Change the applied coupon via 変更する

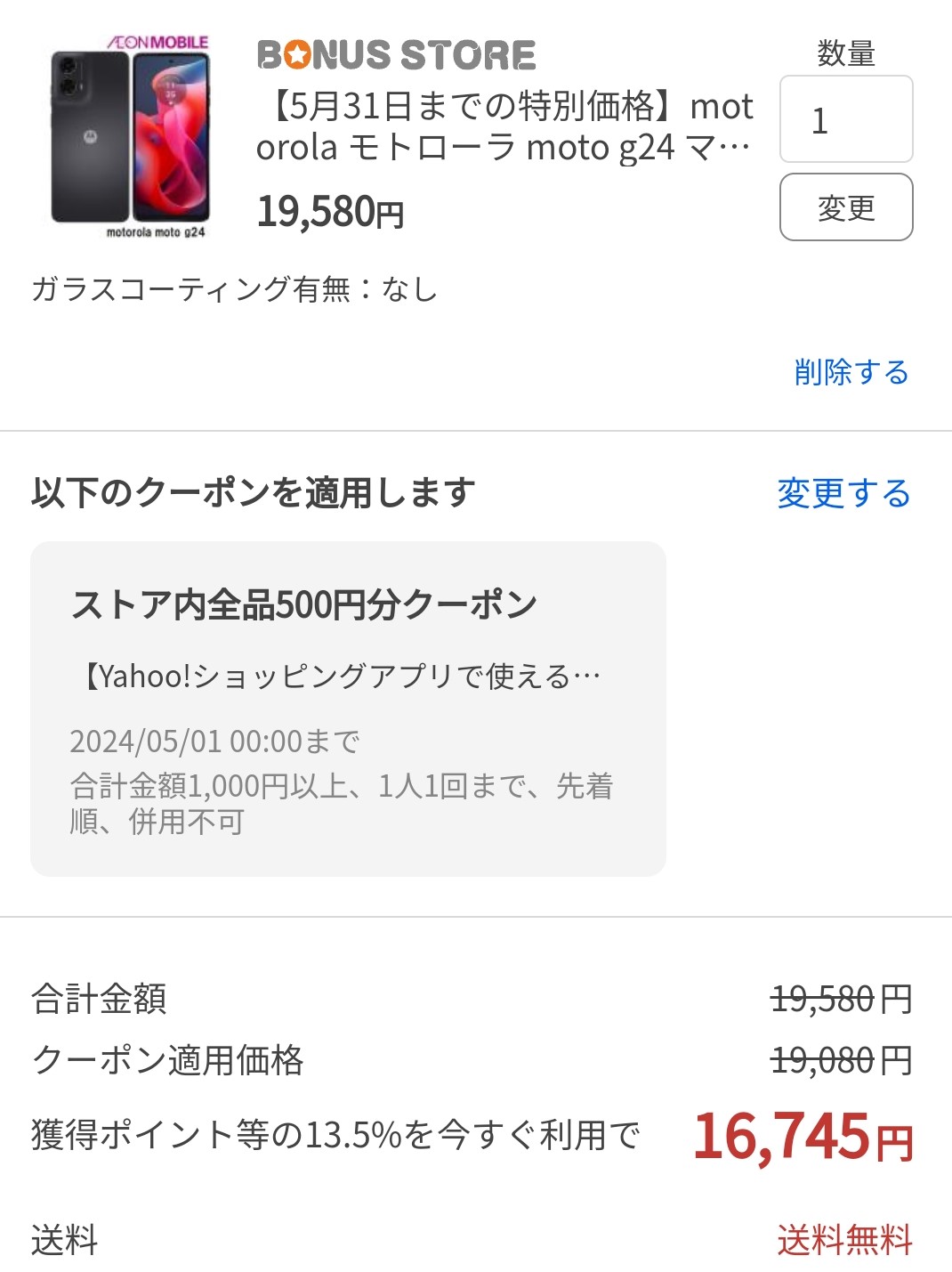843,492
